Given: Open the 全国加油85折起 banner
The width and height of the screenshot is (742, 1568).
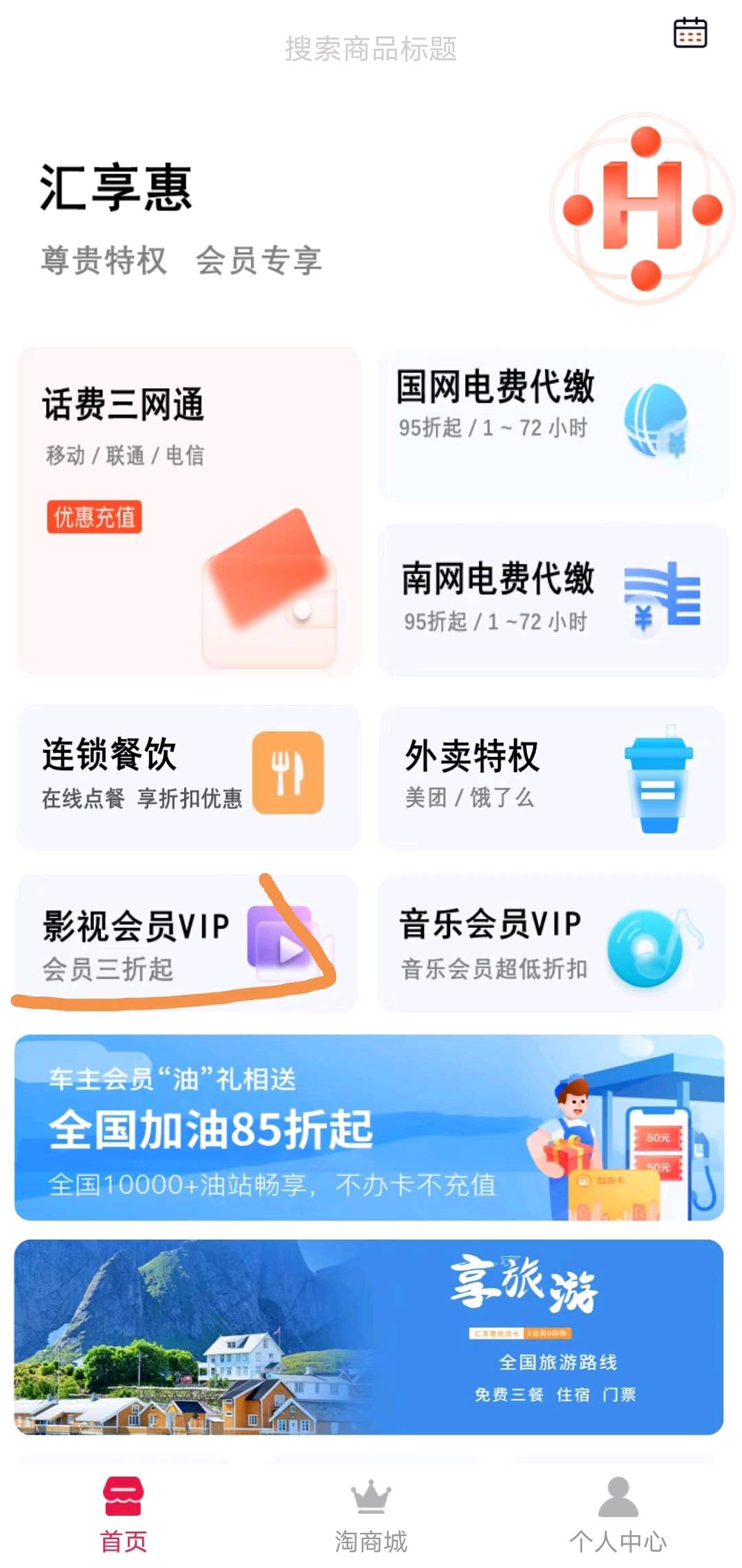Looking at the screenshot, I should click(369, 1127).
